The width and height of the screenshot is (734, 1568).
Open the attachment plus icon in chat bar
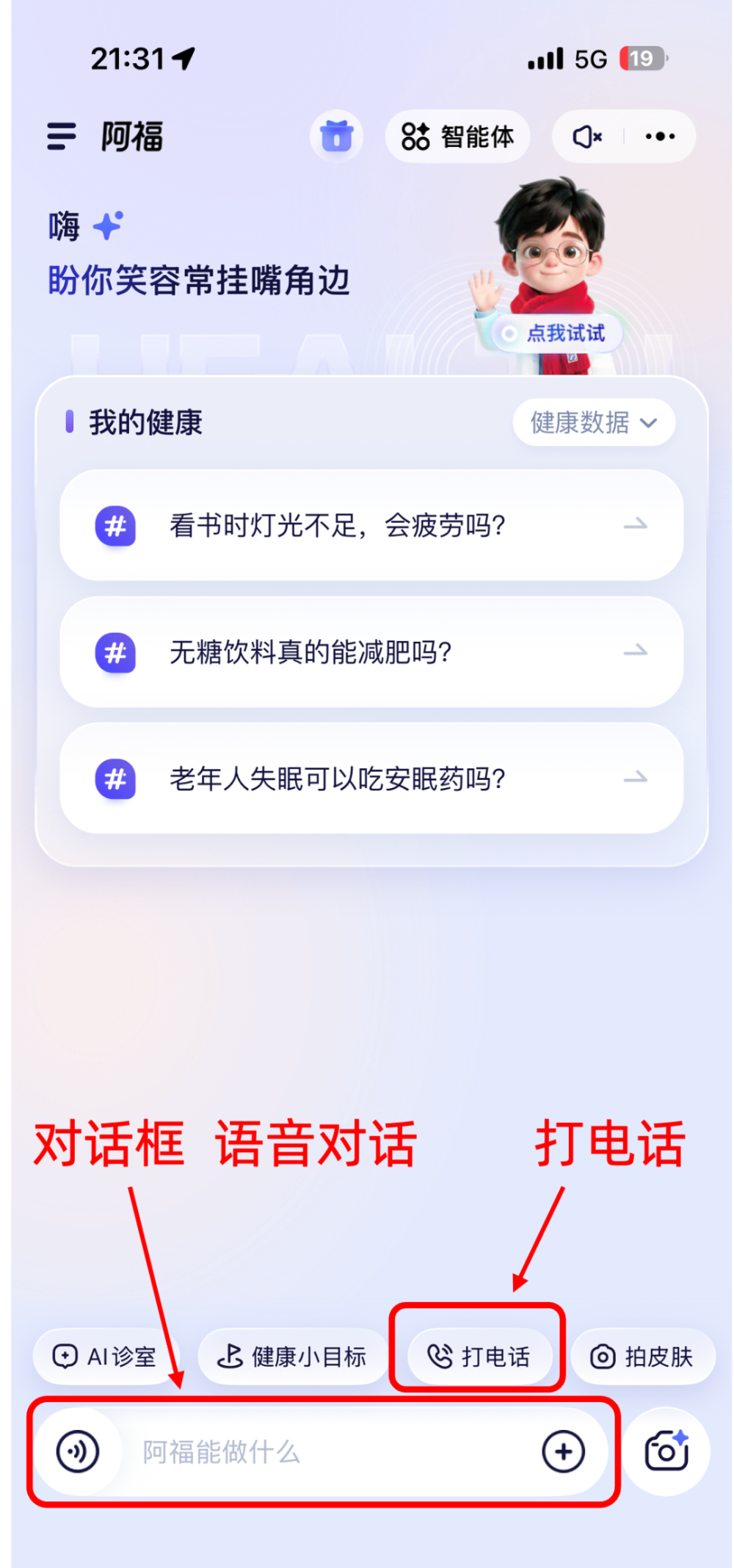(x=564, y=1450)
